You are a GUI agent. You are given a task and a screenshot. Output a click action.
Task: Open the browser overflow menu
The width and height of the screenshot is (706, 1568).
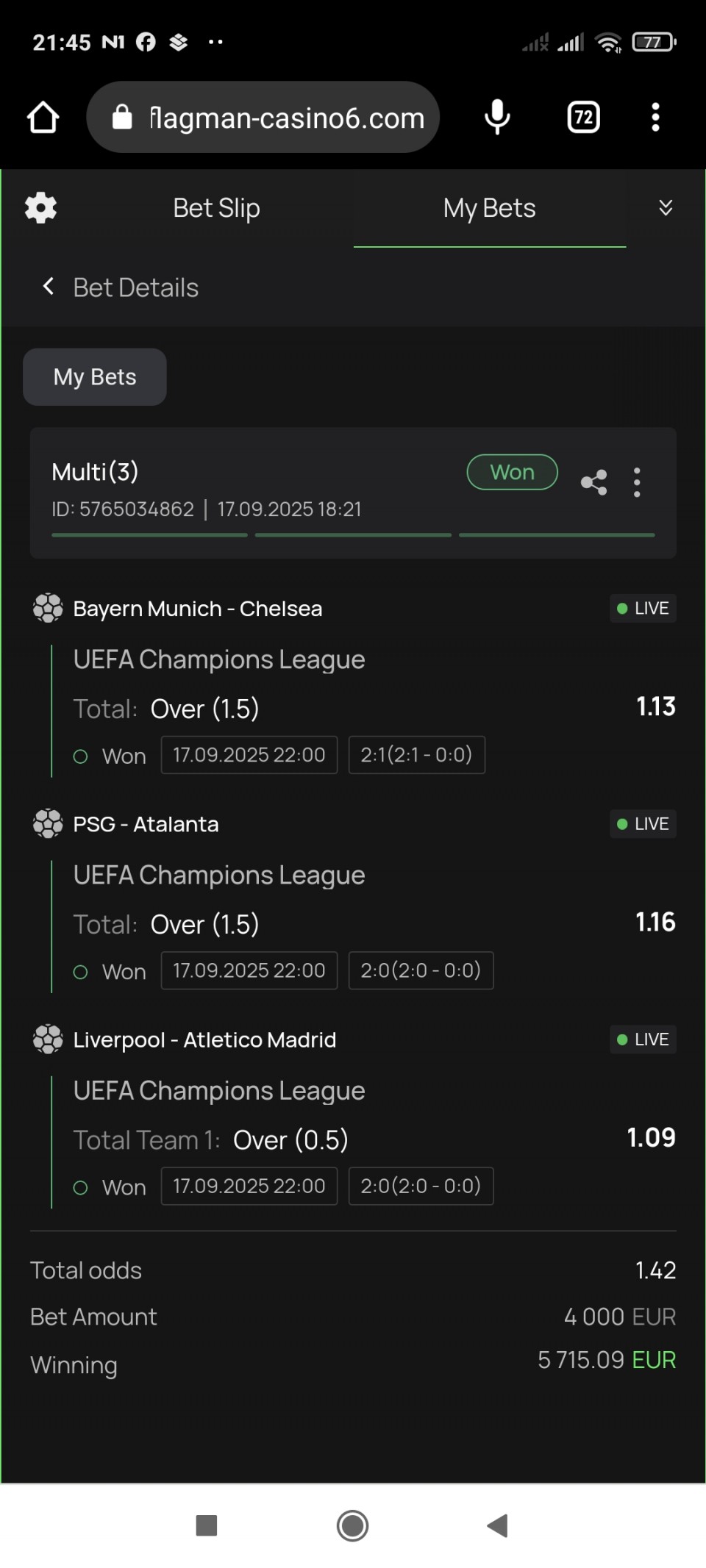[x=655, y=118]
